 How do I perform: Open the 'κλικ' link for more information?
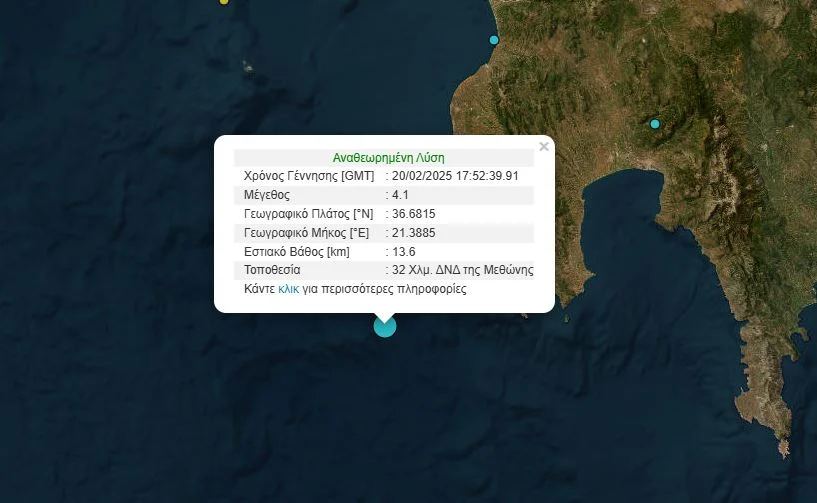tap(288, 289)
